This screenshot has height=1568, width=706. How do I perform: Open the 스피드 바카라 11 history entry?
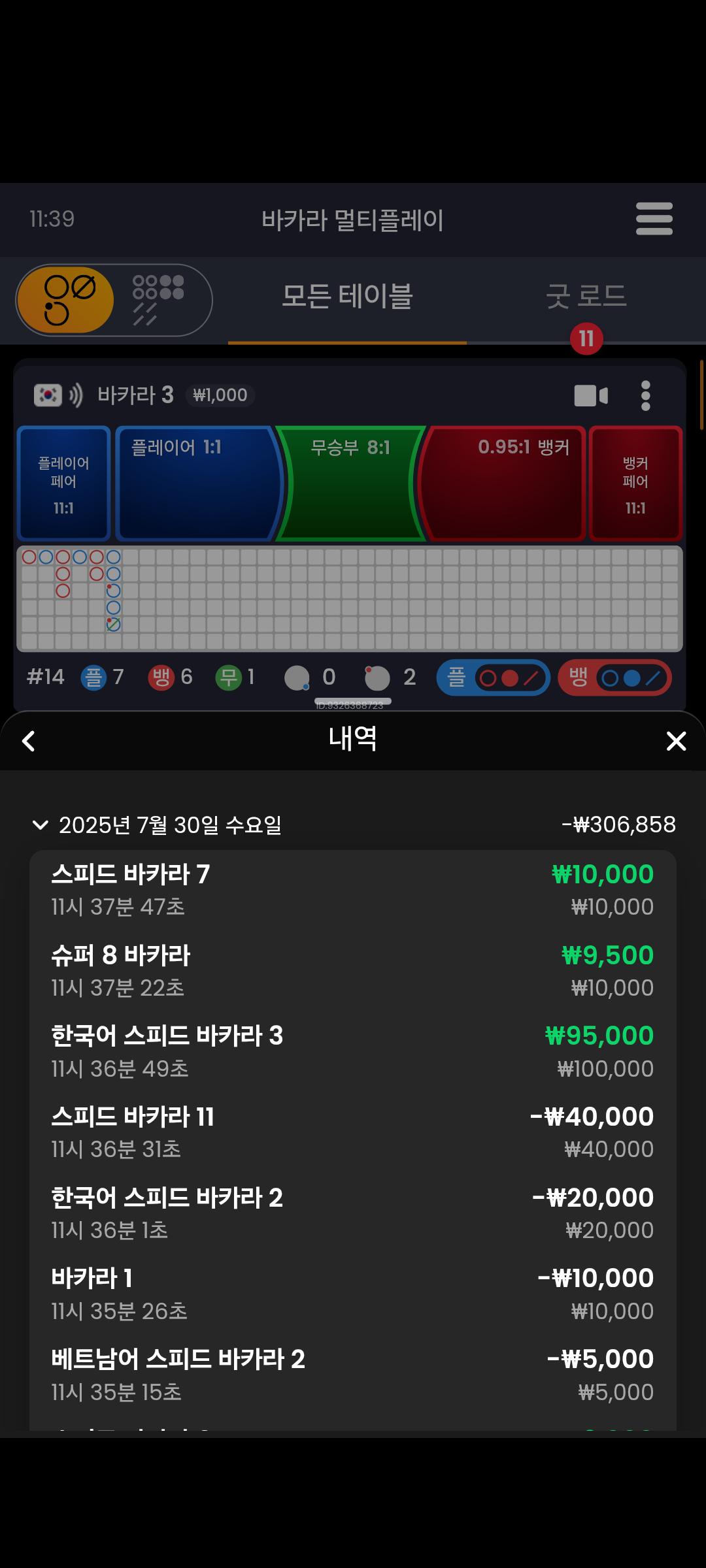point(353,1132)
